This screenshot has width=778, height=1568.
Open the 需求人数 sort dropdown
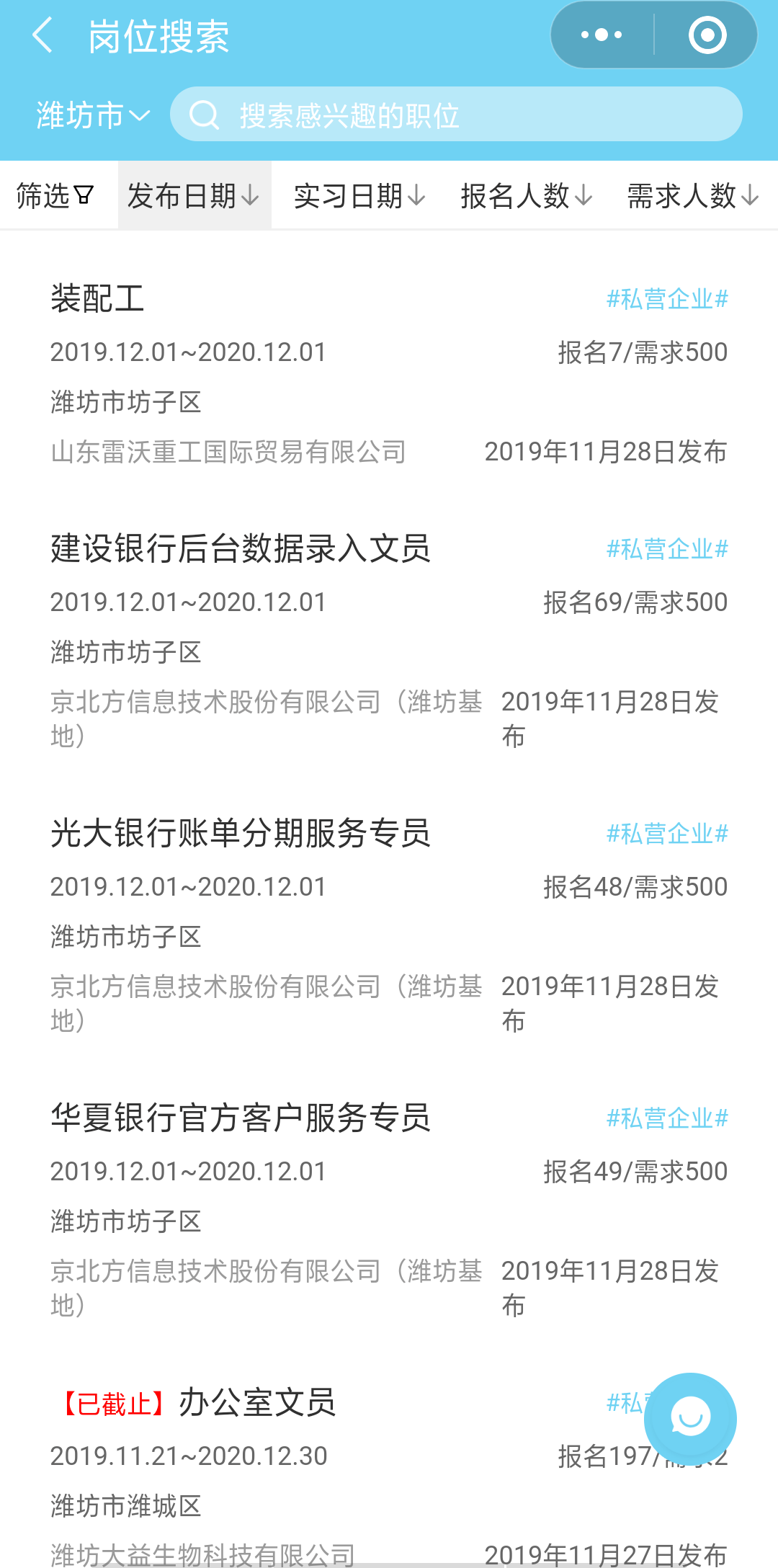[x=688, y=196]
